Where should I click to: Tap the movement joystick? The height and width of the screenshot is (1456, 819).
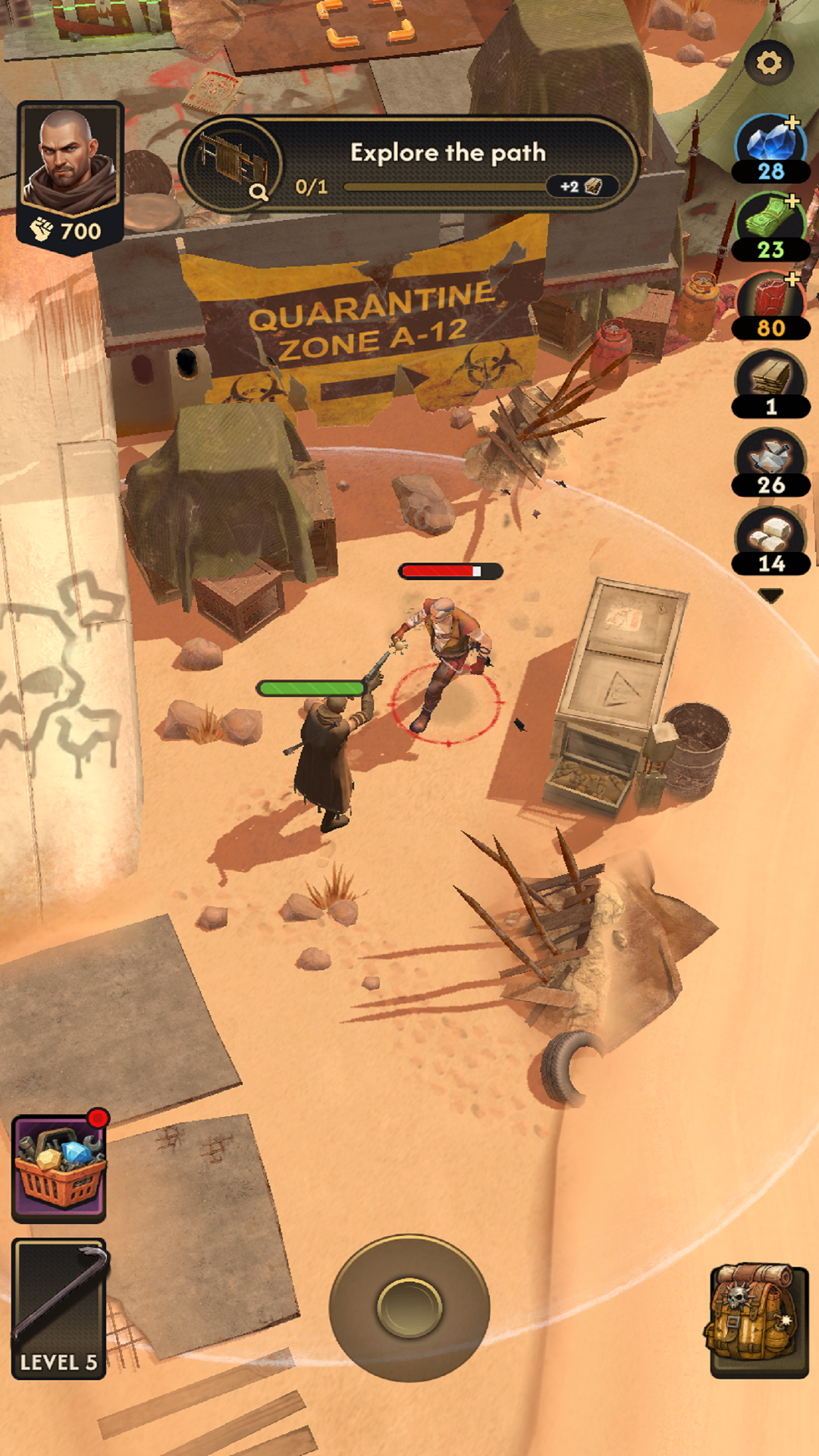pos(409,1308)
